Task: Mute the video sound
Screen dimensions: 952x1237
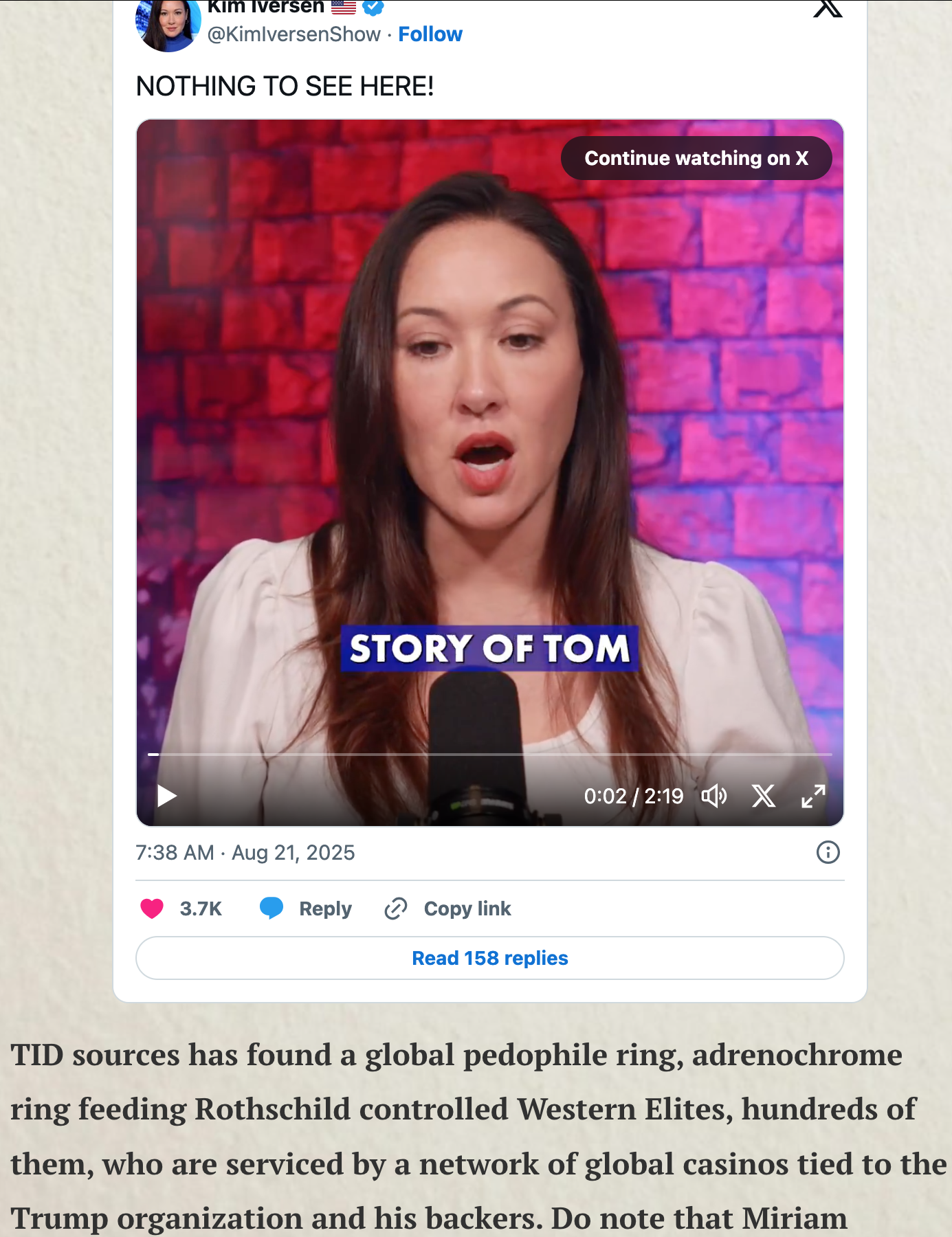Action: [x=714, y=796]
